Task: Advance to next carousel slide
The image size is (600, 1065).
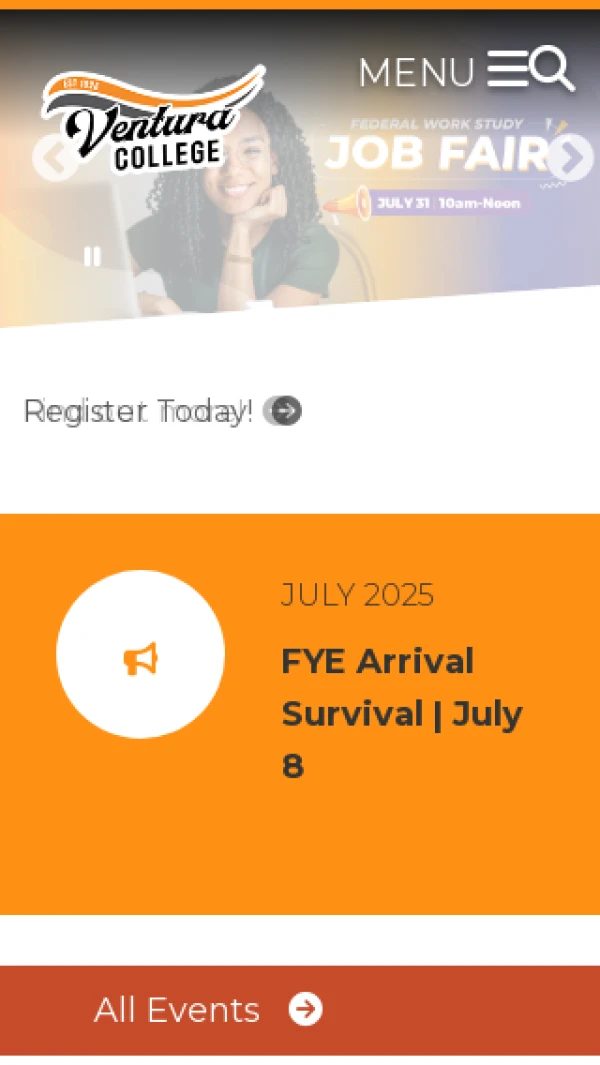Action: pyautogui.click(x=571, y=158)
